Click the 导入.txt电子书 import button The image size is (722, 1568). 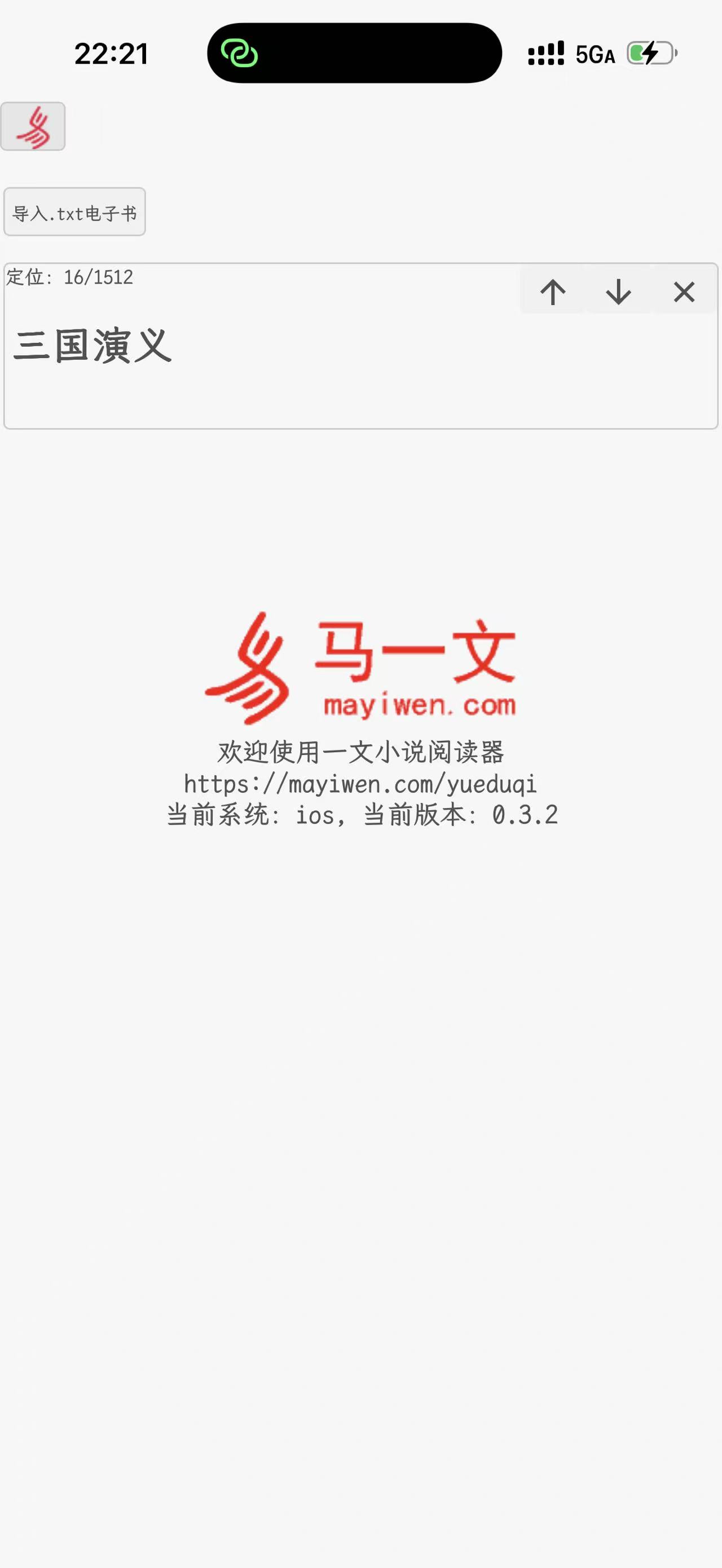(74, 211)
